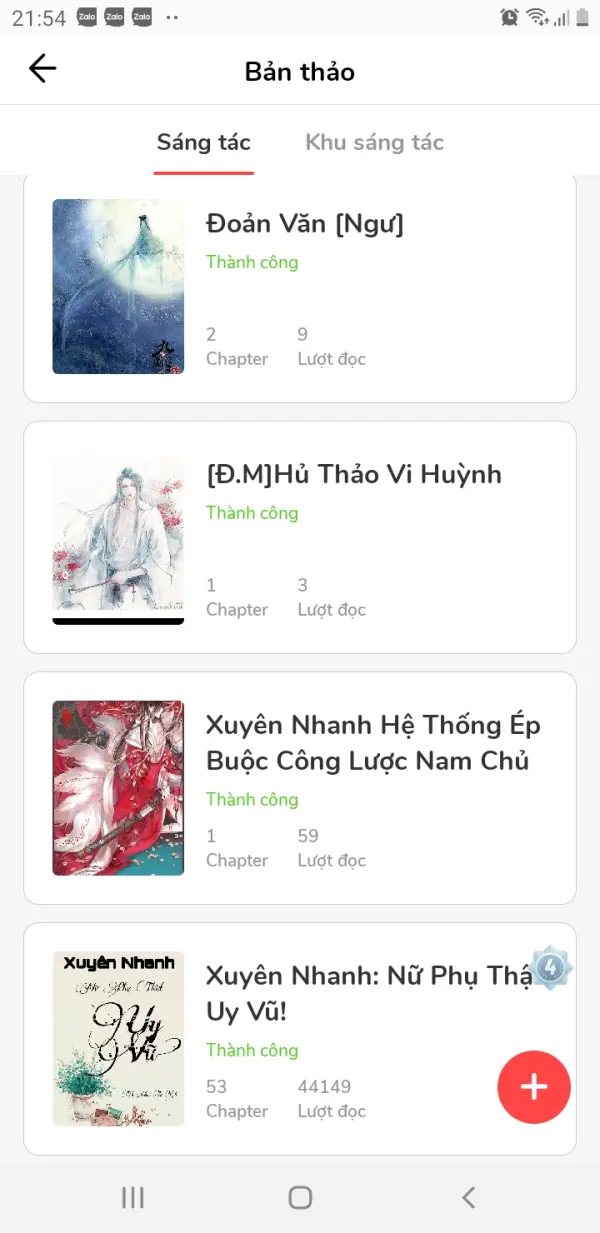Switch to the Khu sáng tác tab

coord(374,142)
